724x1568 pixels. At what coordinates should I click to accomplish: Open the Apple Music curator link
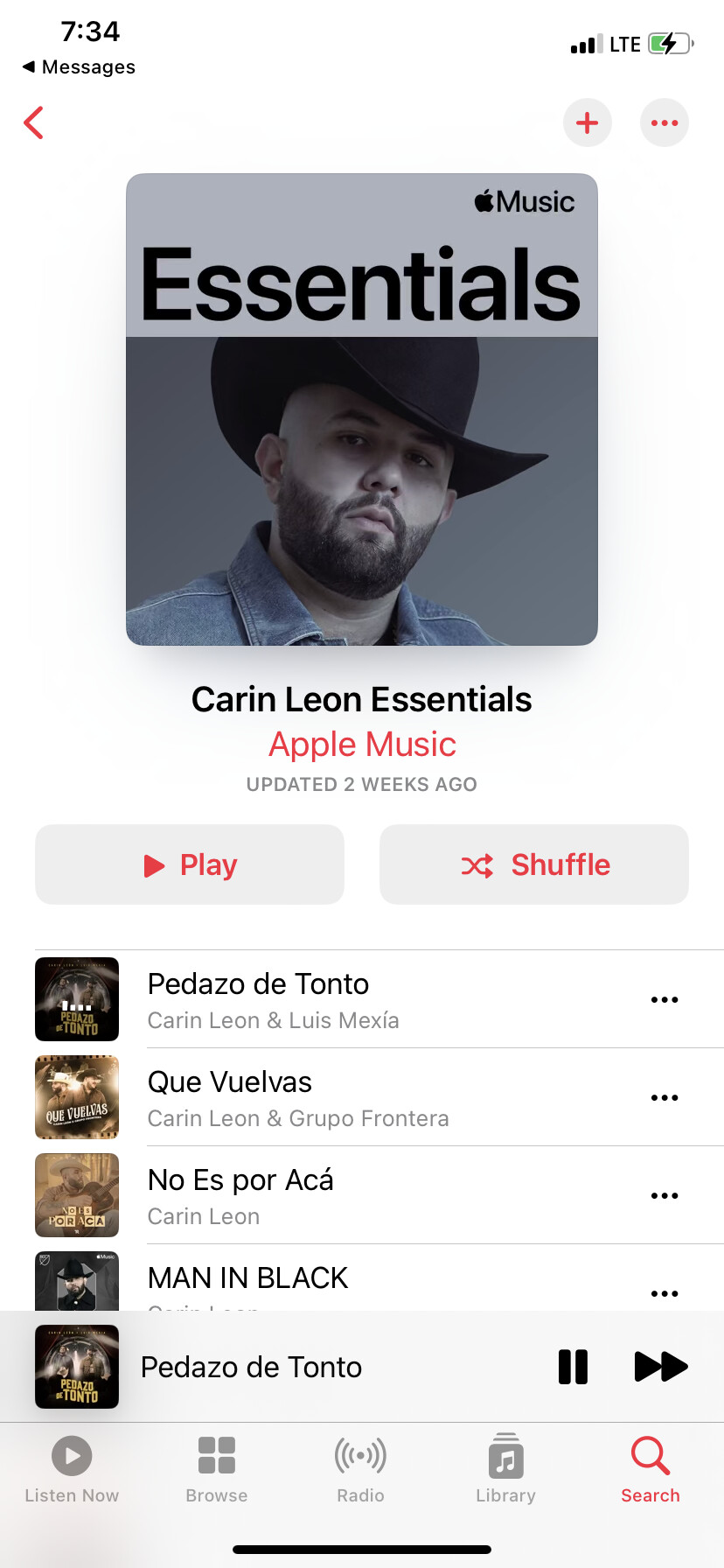(x=362, y=745)
